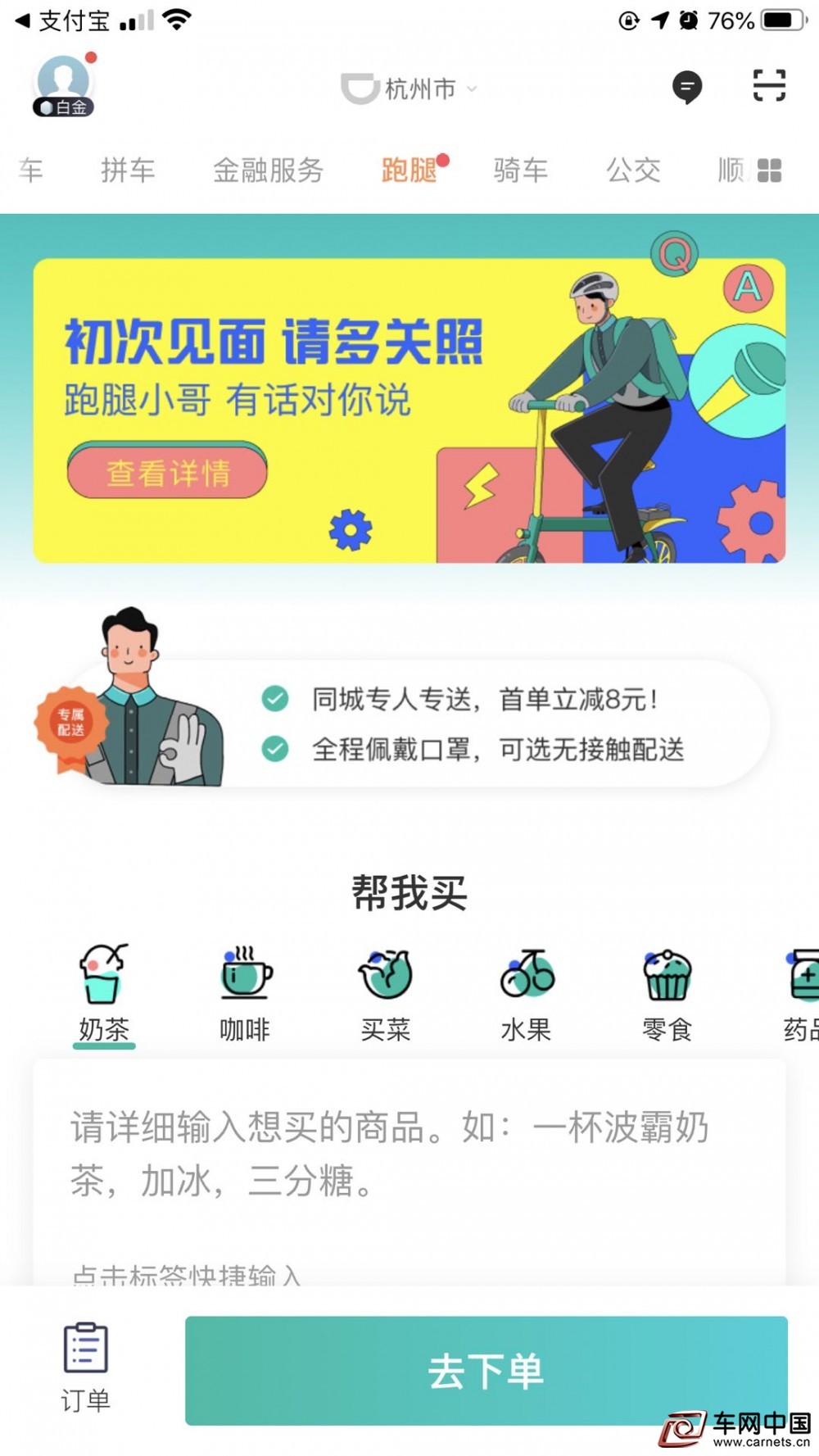Viewport: 819px width, 1456px height.
Task: Switch to the 金融服务 tab
Action: click(268, 170)
